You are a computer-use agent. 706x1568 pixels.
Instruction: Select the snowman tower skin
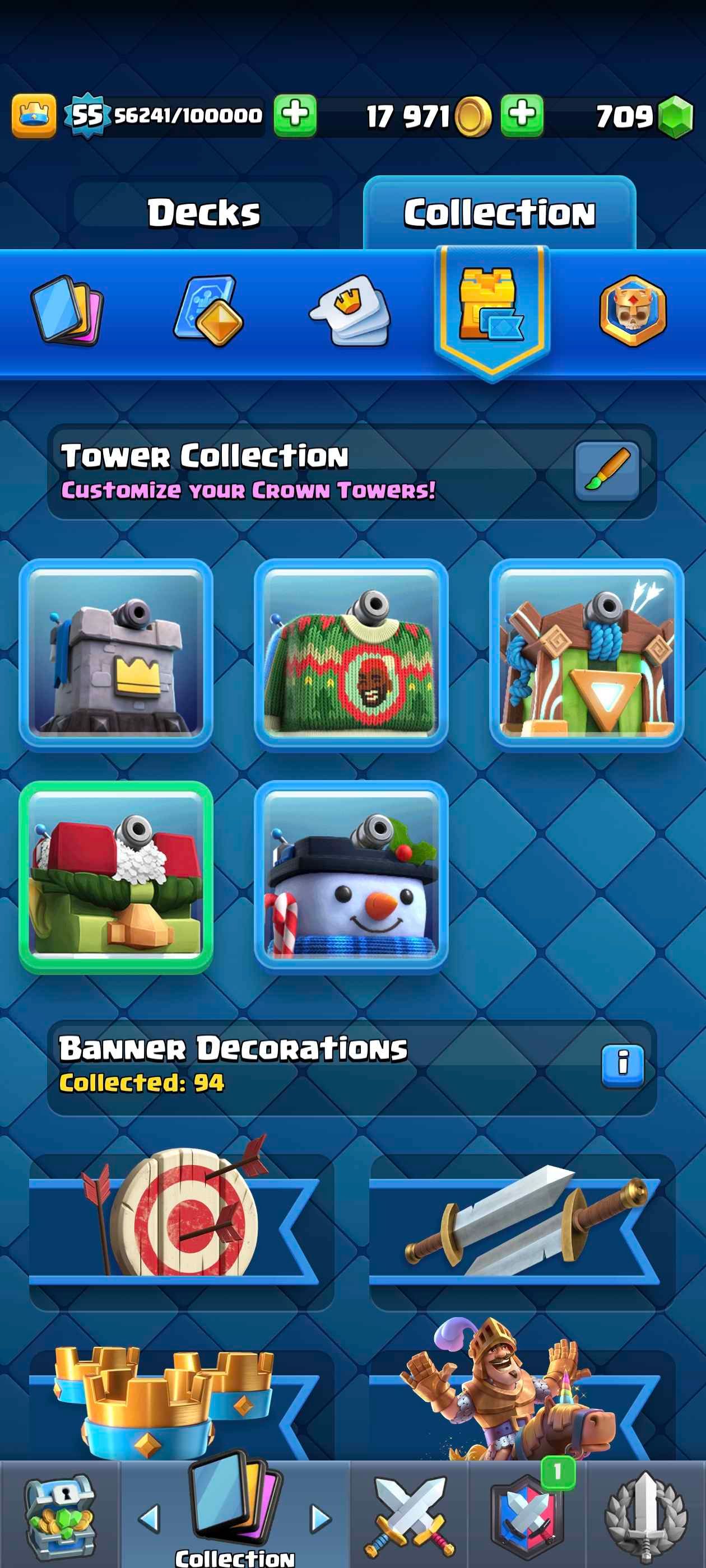point(351,876)
